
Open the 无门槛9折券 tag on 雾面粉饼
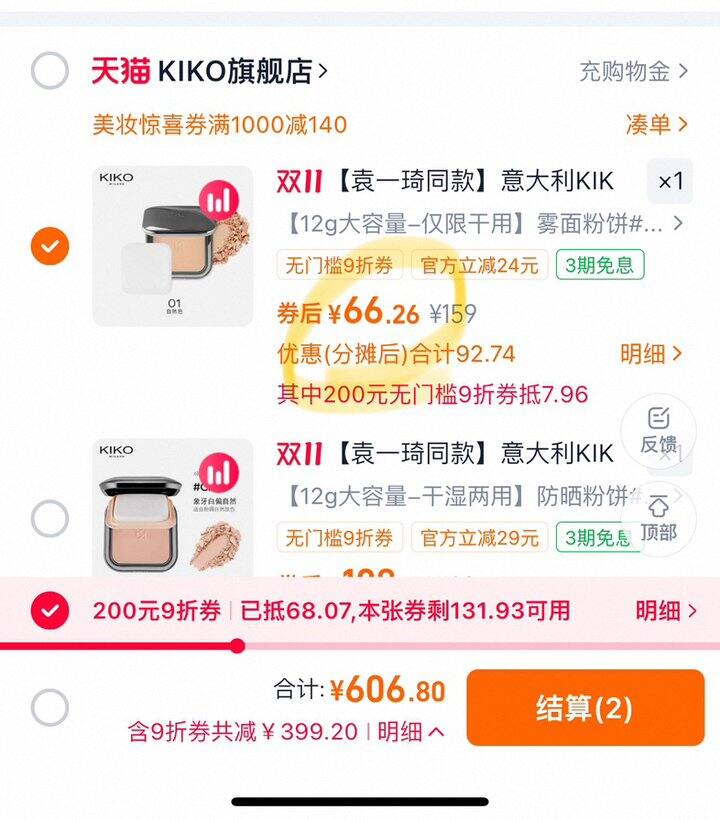coord(339,265)
